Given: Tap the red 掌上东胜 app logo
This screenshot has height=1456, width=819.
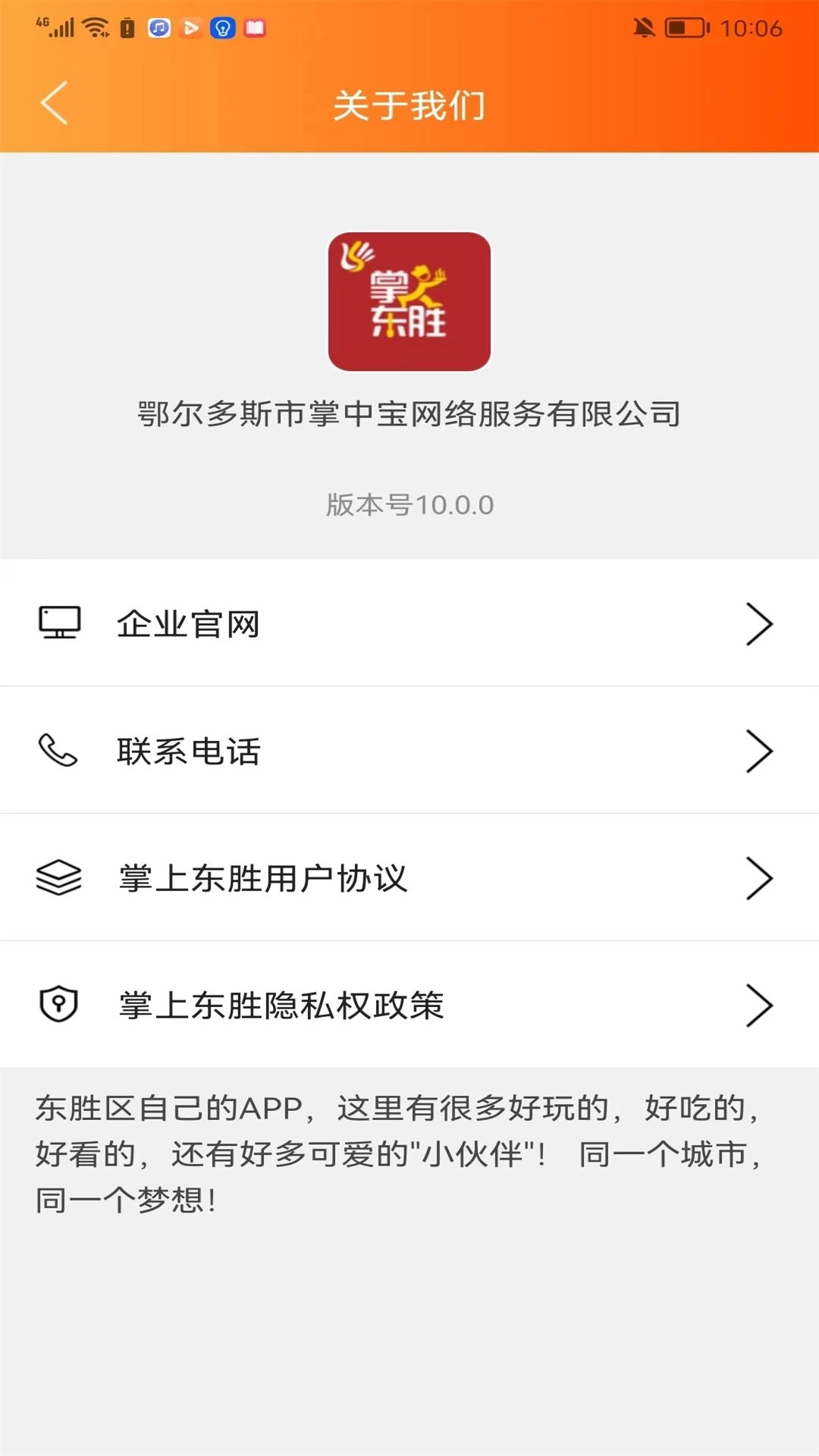Looking at the screenshot, I should pyautogui.click(x=409, y=301).
